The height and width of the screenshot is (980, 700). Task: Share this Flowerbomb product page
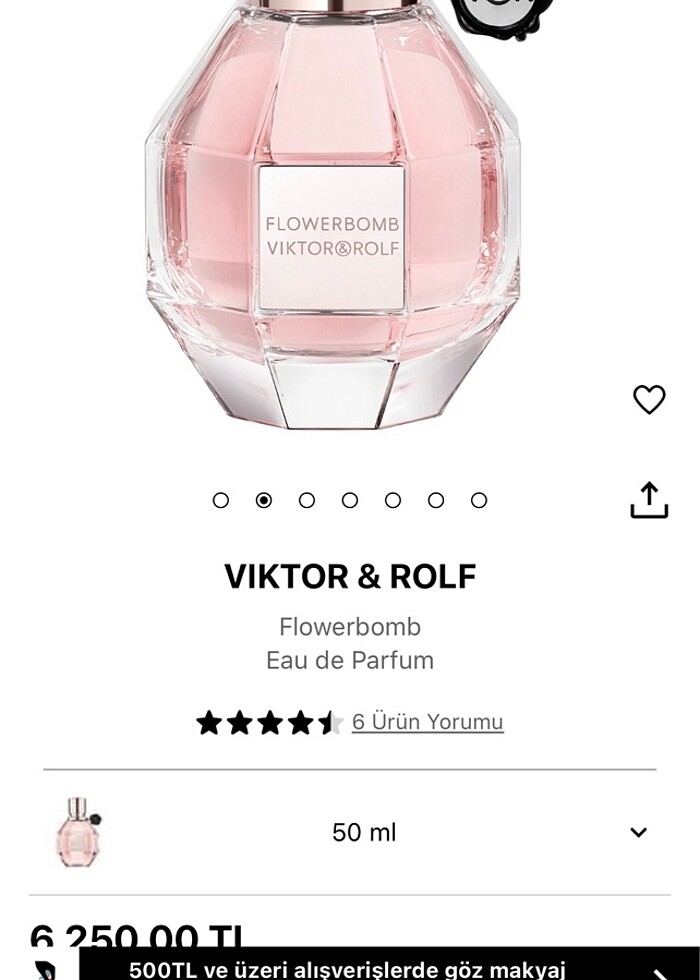coord(649,500)
